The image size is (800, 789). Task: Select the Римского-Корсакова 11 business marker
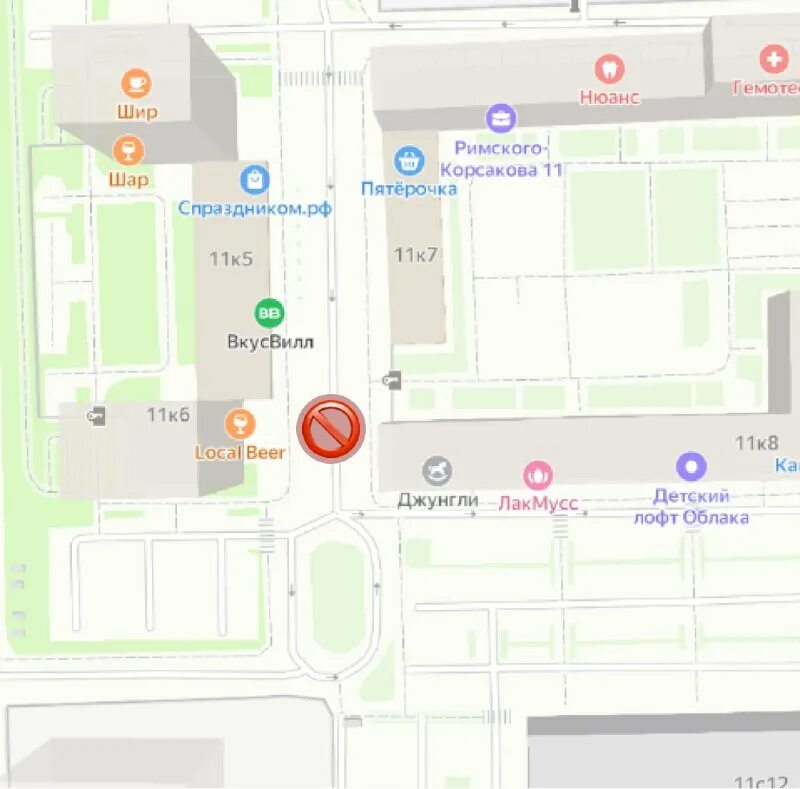pos(501,118)
